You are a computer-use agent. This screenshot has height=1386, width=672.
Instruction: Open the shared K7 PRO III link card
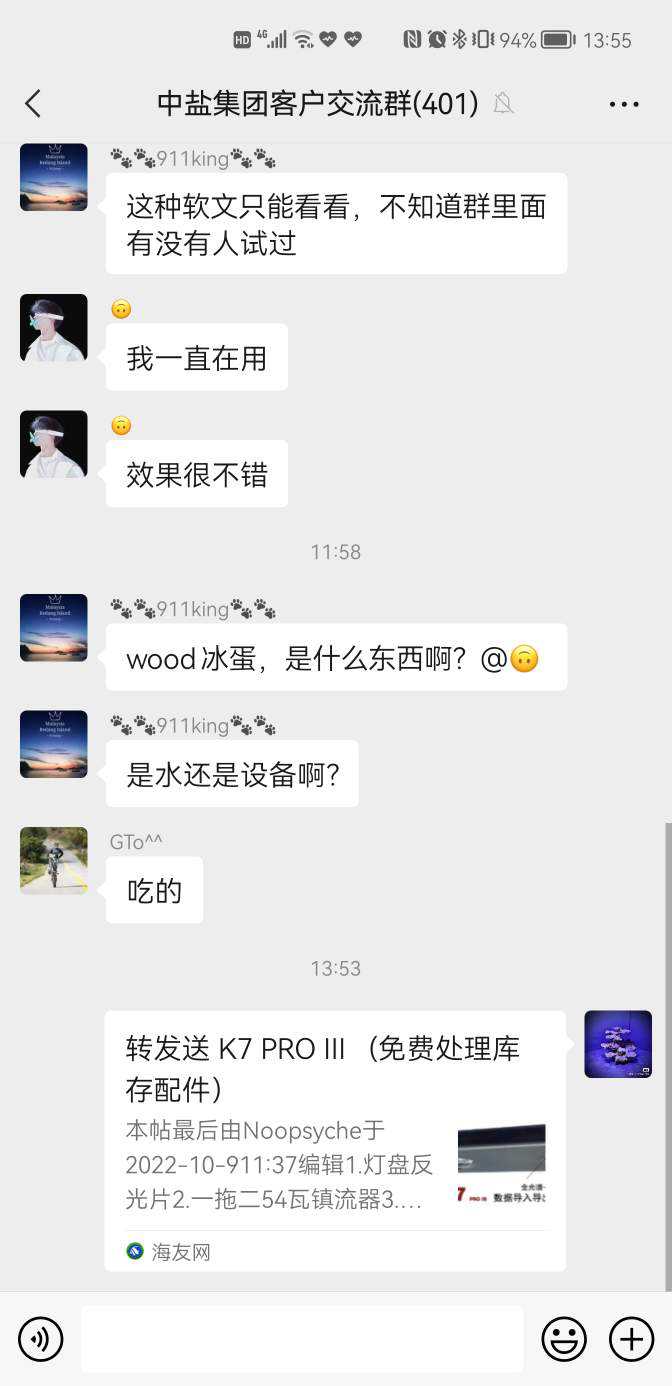coord(335,1140)
